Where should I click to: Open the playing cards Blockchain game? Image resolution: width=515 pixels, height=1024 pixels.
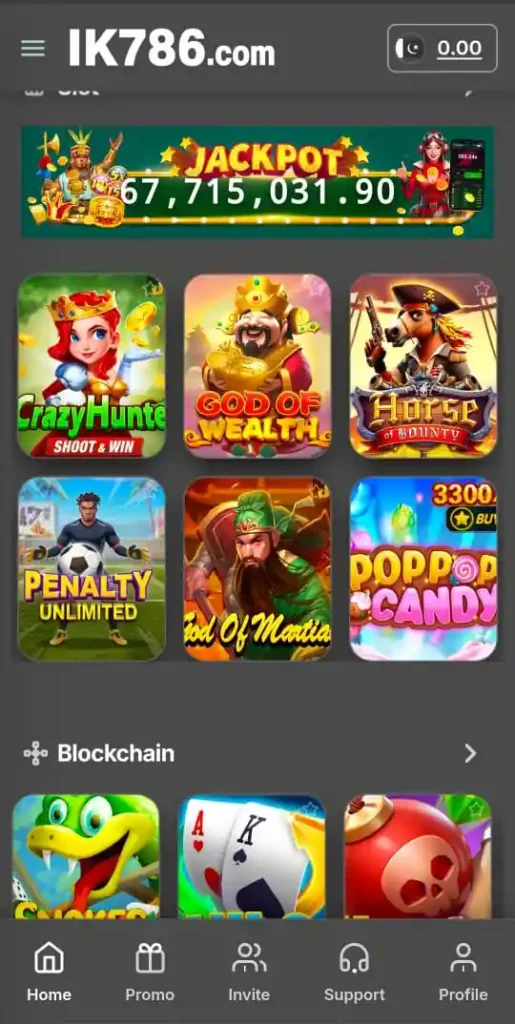[251, 856]
